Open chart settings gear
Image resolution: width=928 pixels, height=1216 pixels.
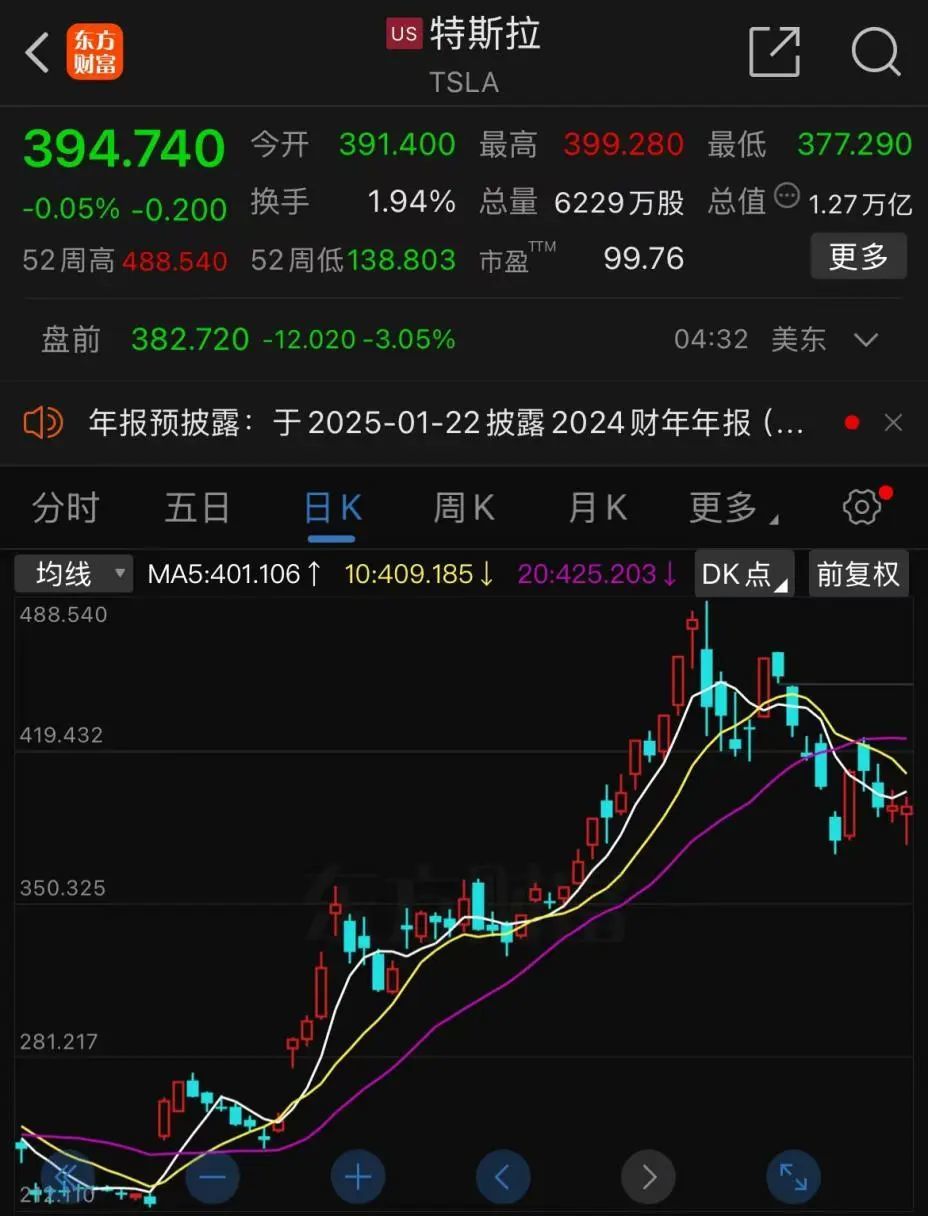click(862, 508)
